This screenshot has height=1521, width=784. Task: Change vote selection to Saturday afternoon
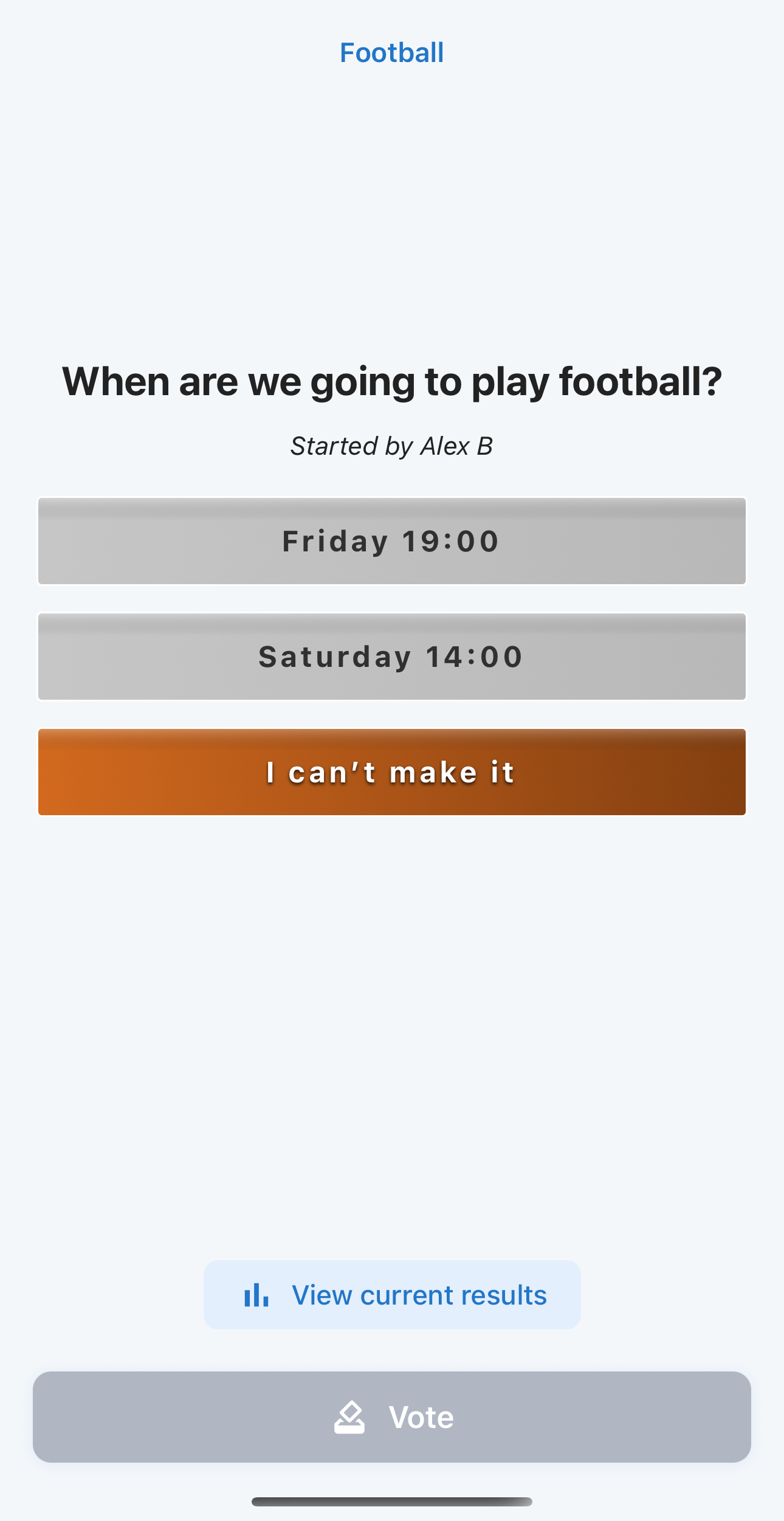tap(391, 656)
